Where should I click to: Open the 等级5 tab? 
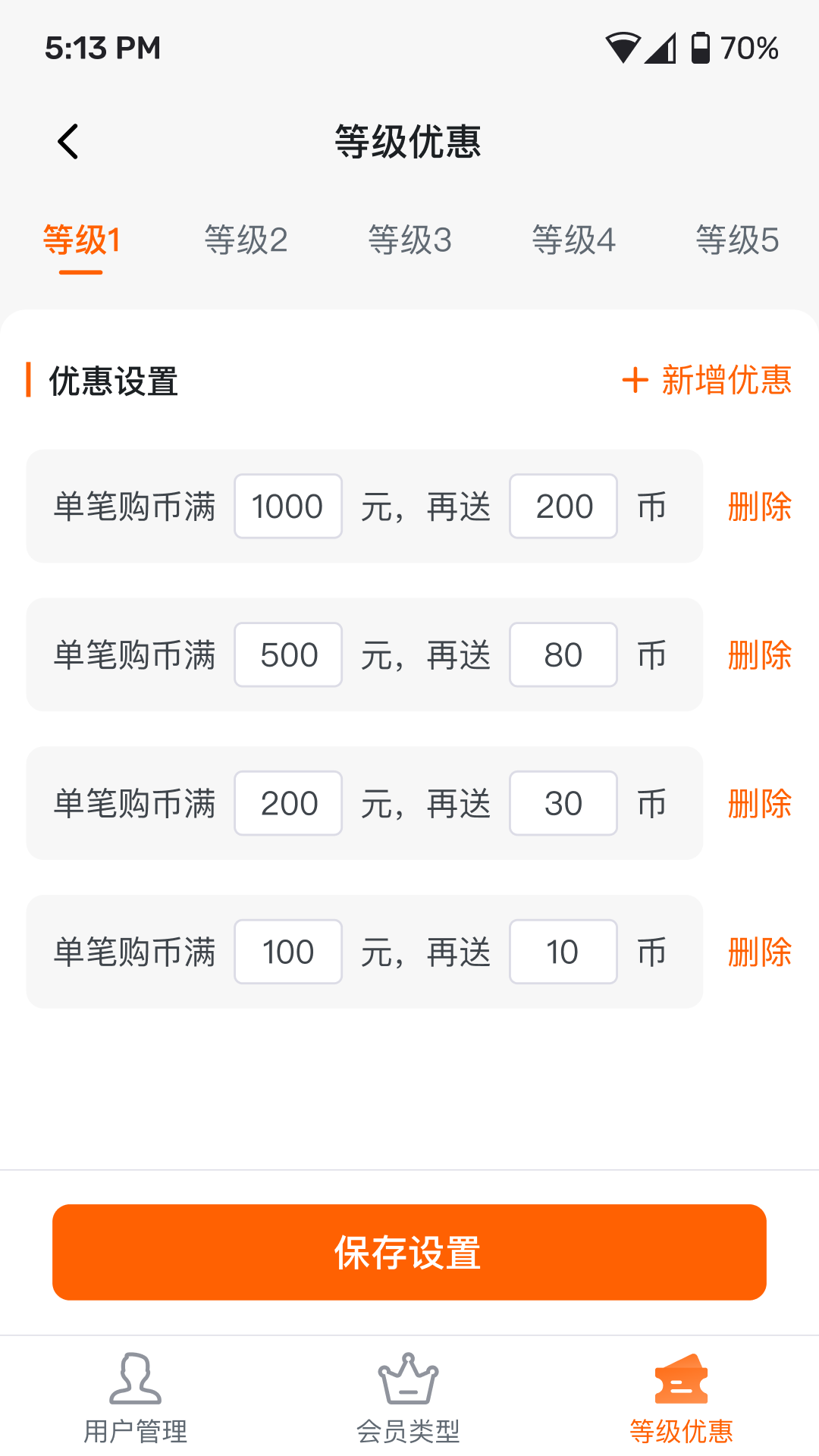coord(738,241)
